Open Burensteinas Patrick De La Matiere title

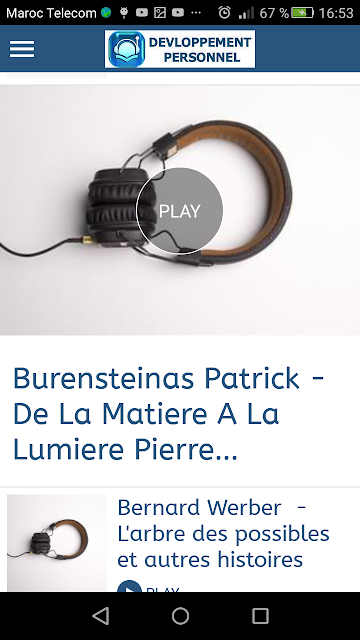(169, 414)
